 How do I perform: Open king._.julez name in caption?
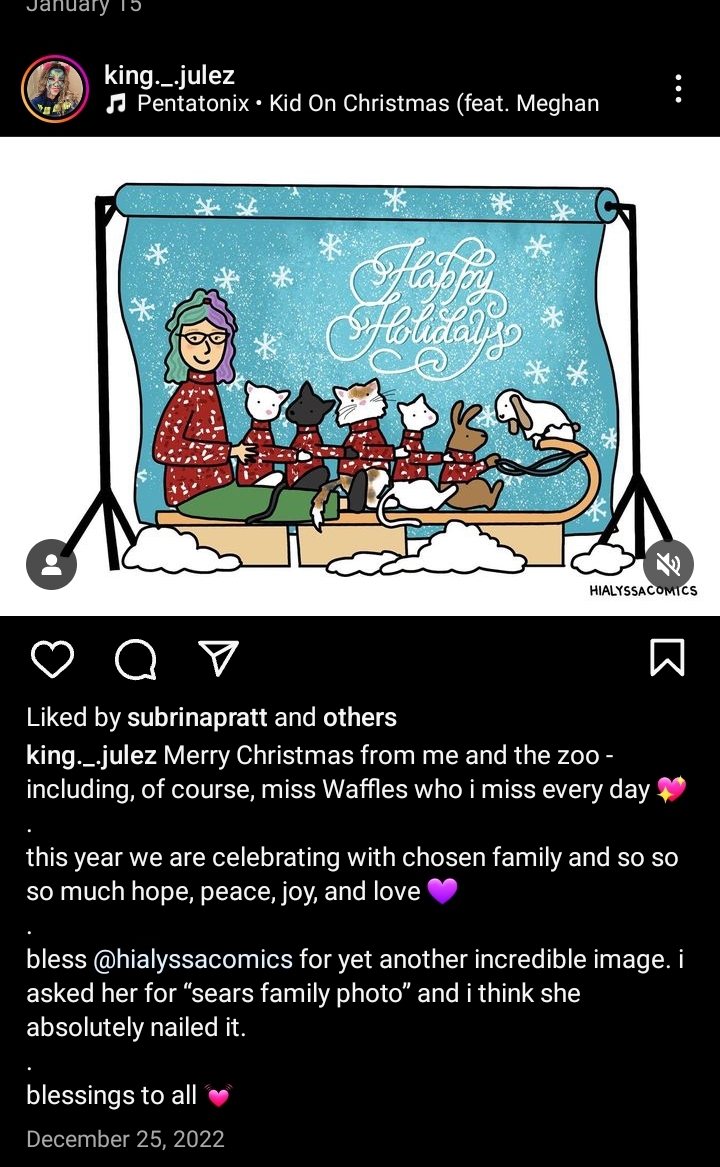pyautogui.click(x=91, y=755)
